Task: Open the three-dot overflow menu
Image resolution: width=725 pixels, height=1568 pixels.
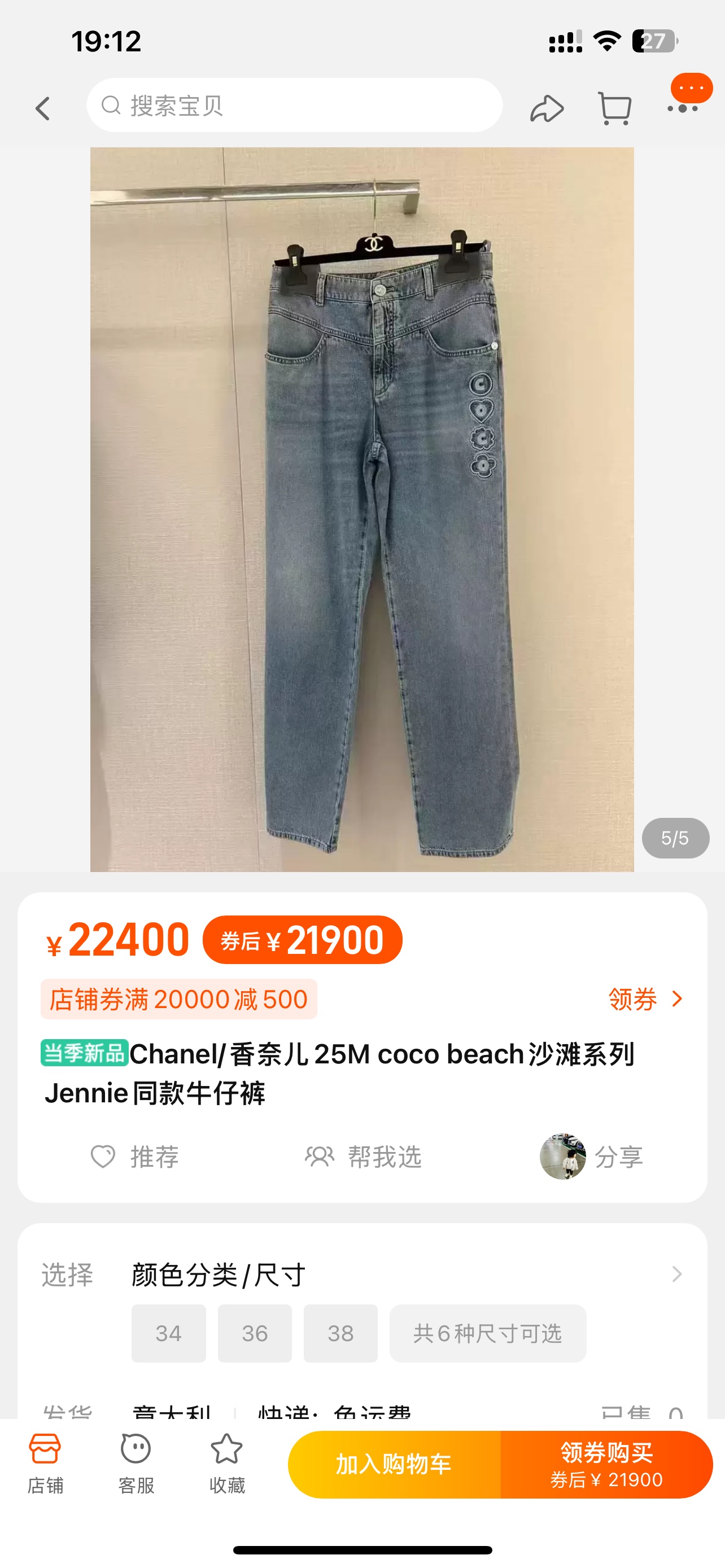Action: [x=683, y=108]
